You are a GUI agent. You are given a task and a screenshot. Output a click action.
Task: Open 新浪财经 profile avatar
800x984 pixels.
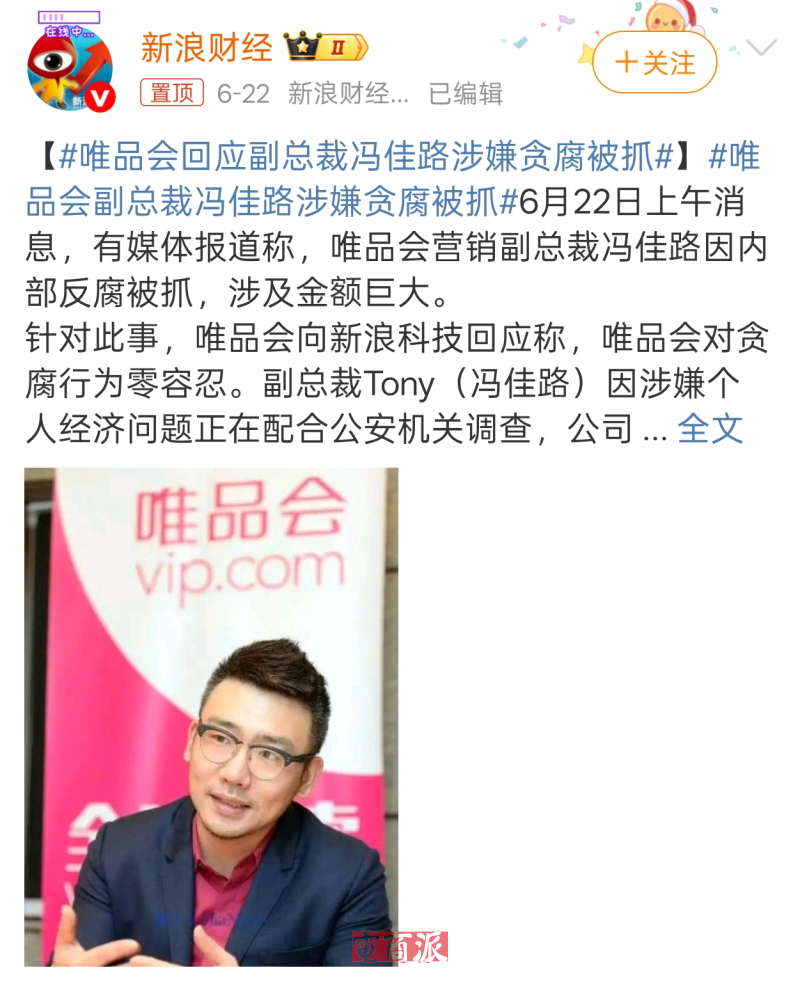tap(69, 64)
